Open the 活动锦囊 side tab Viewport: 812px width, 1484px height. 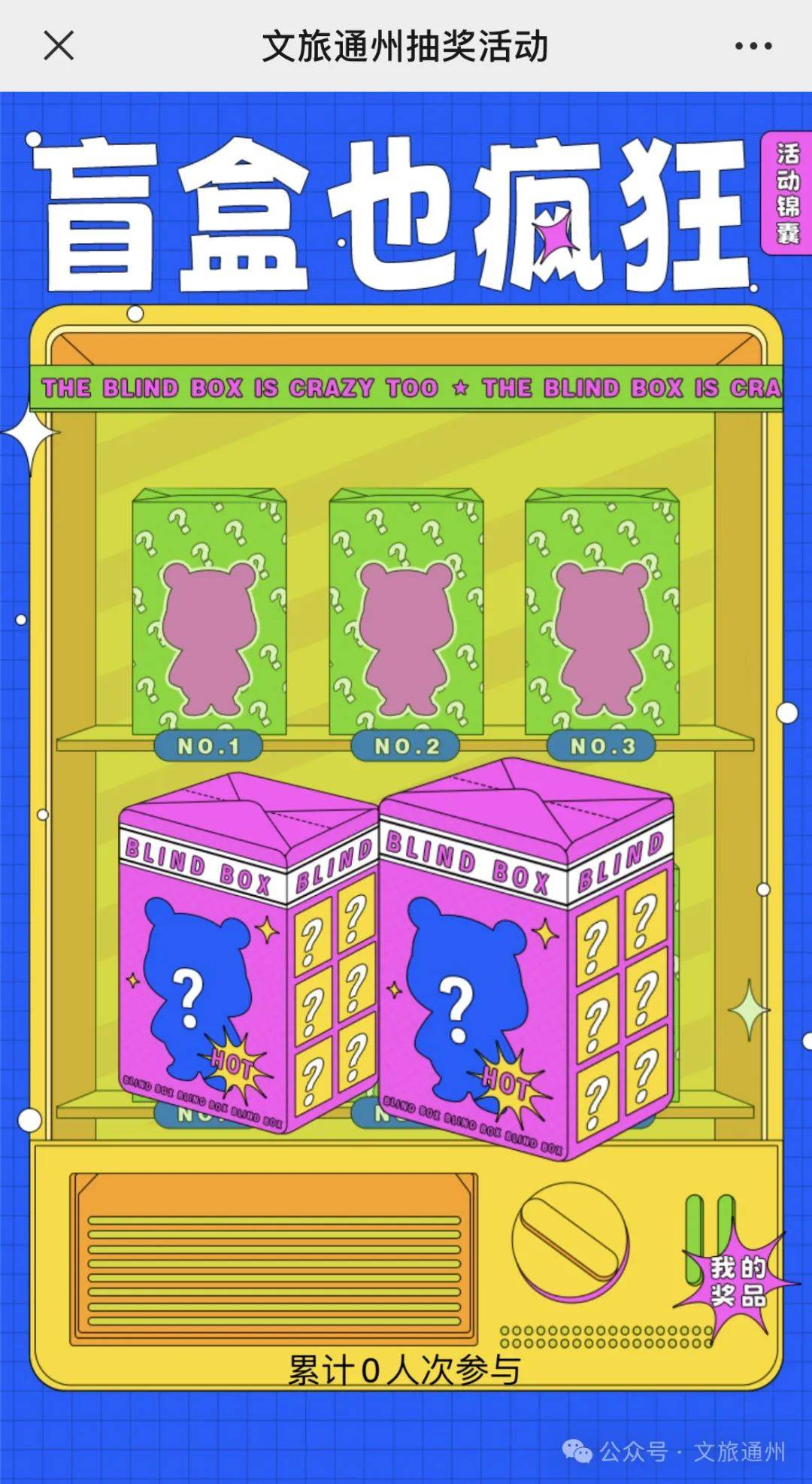(x=787, y=193)
